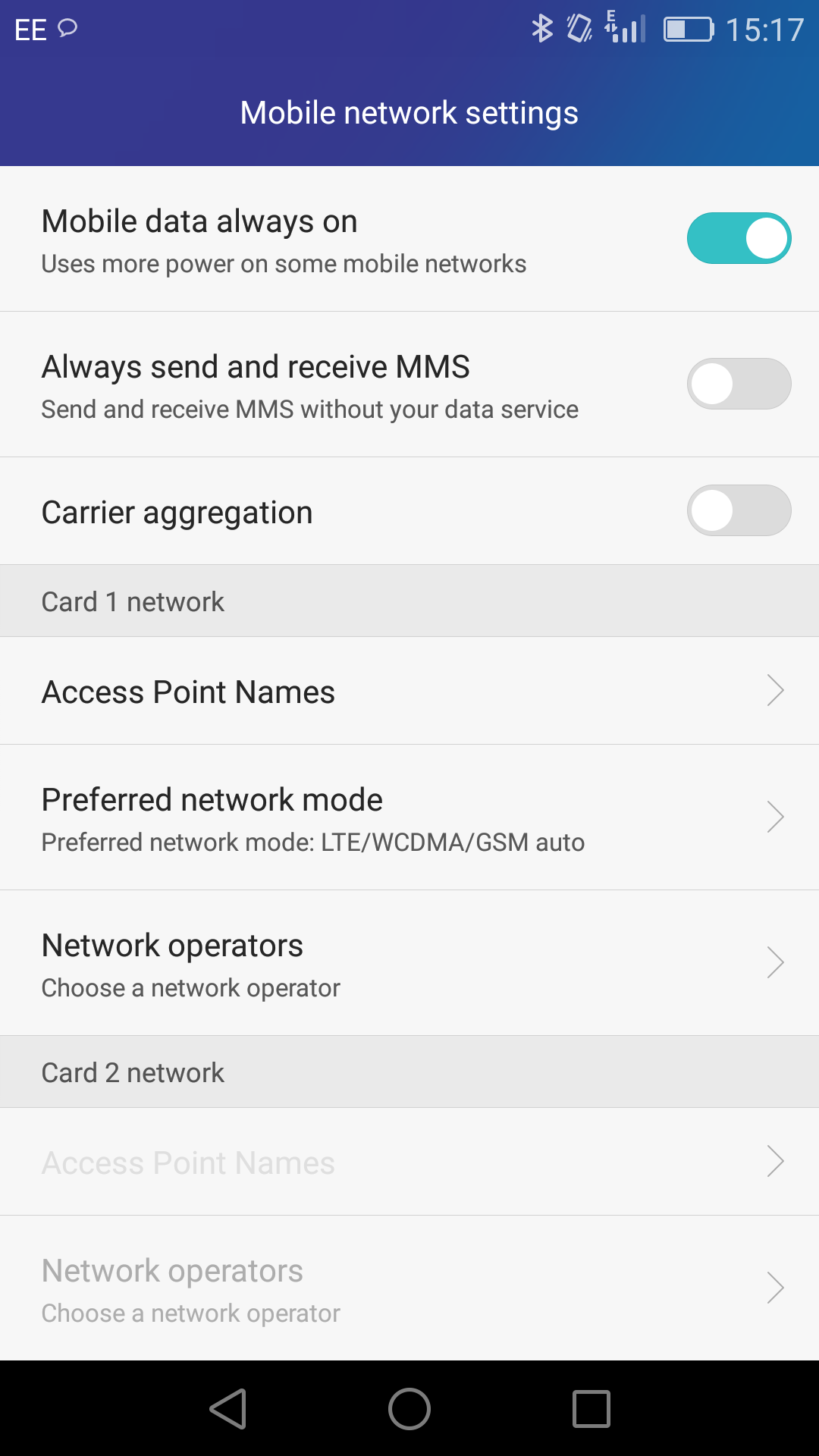Enable Always send and receive MMS
This screenshot has height=1456, width=819.
(739, 384)
